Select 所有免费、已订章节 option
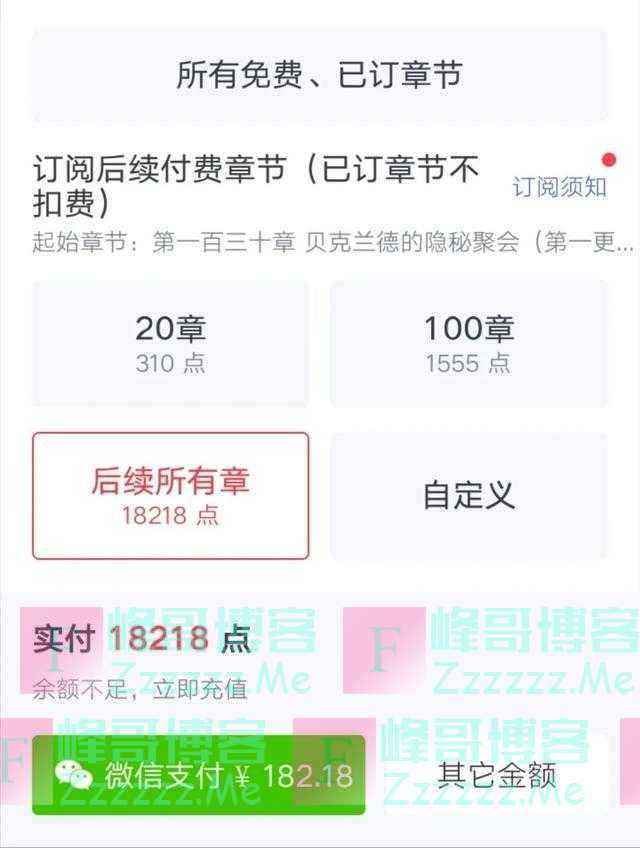This screenshot has width=640, height=848. 319,75
